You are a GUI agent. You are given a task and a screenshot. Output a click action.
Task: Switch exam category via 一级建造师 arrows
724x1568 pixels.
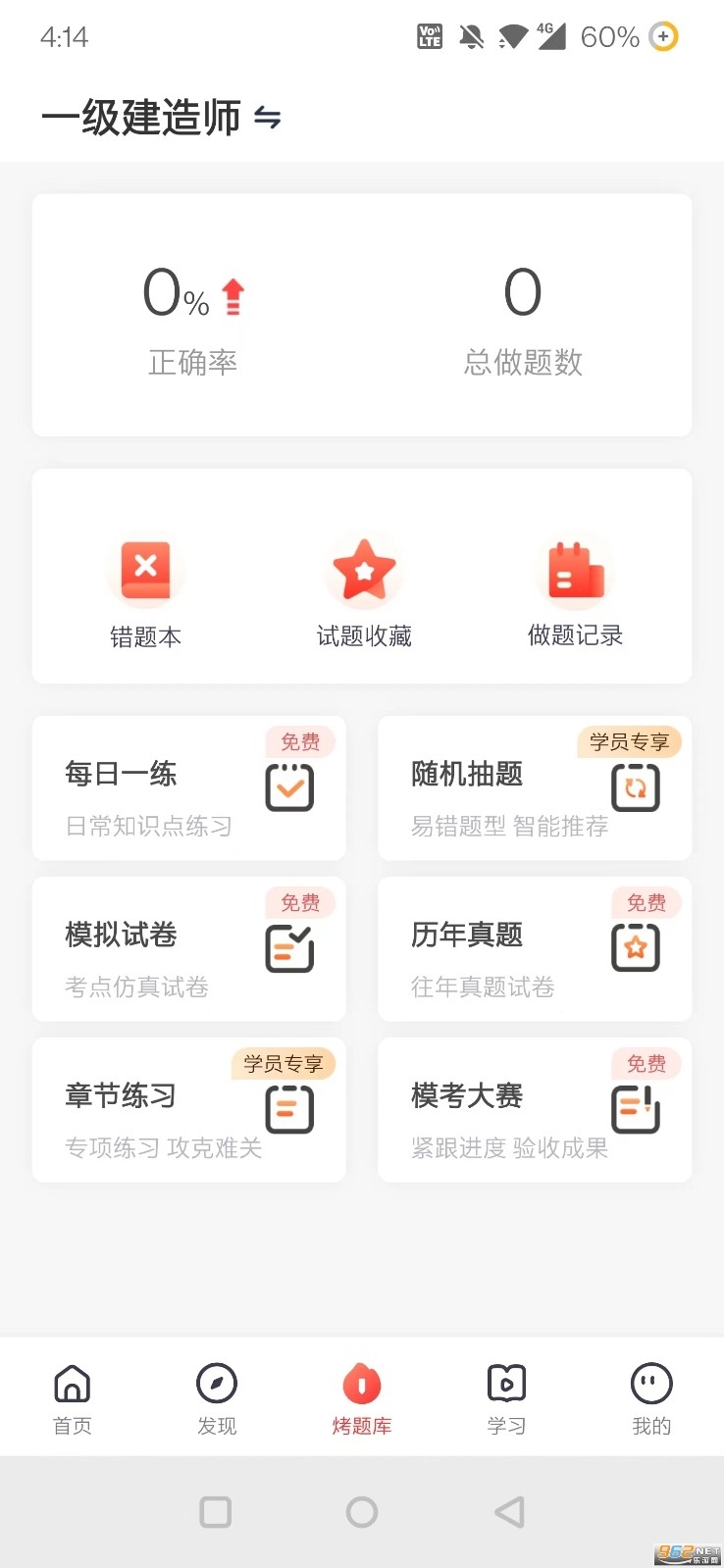(267, 119)
